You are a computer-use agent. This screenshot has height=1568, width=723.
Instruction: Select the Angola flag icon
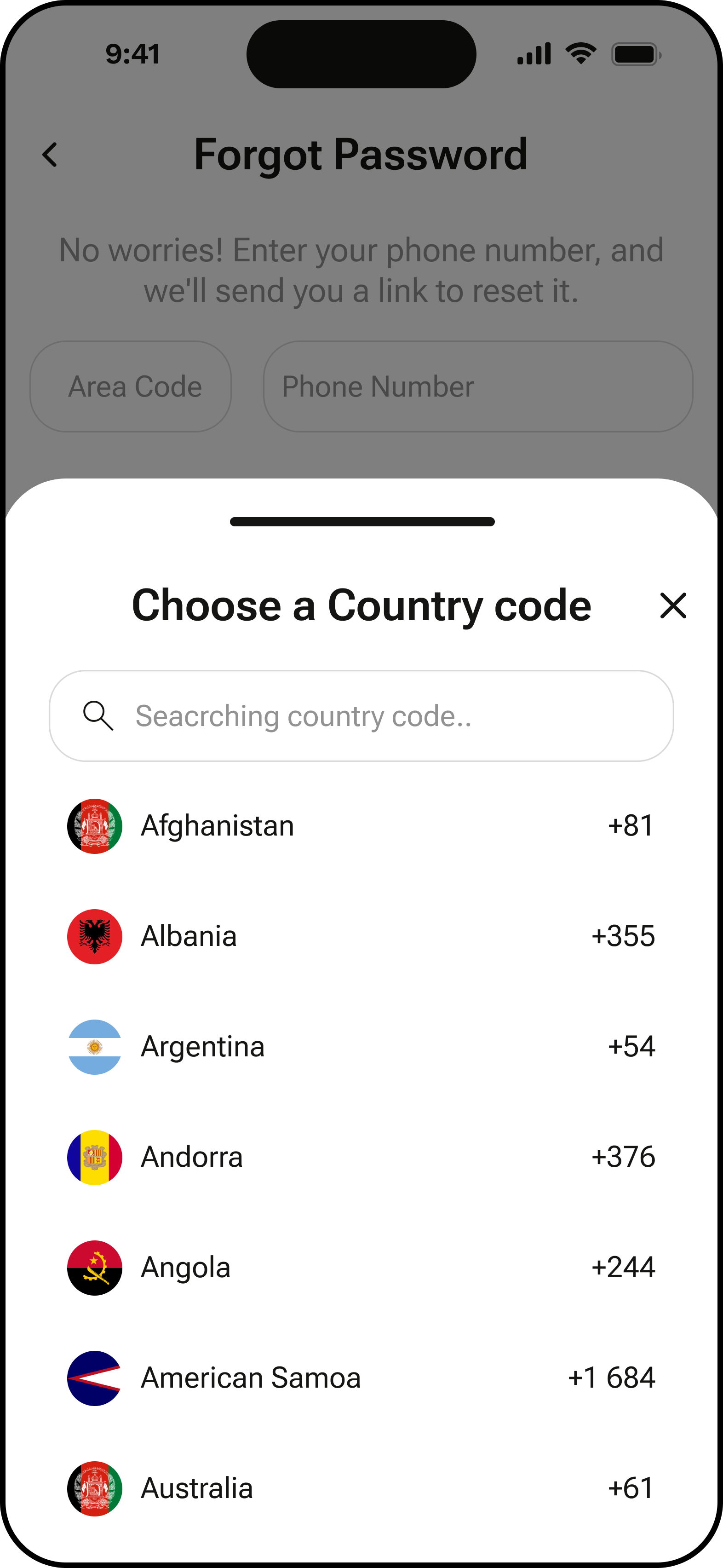click(94, 1267)
